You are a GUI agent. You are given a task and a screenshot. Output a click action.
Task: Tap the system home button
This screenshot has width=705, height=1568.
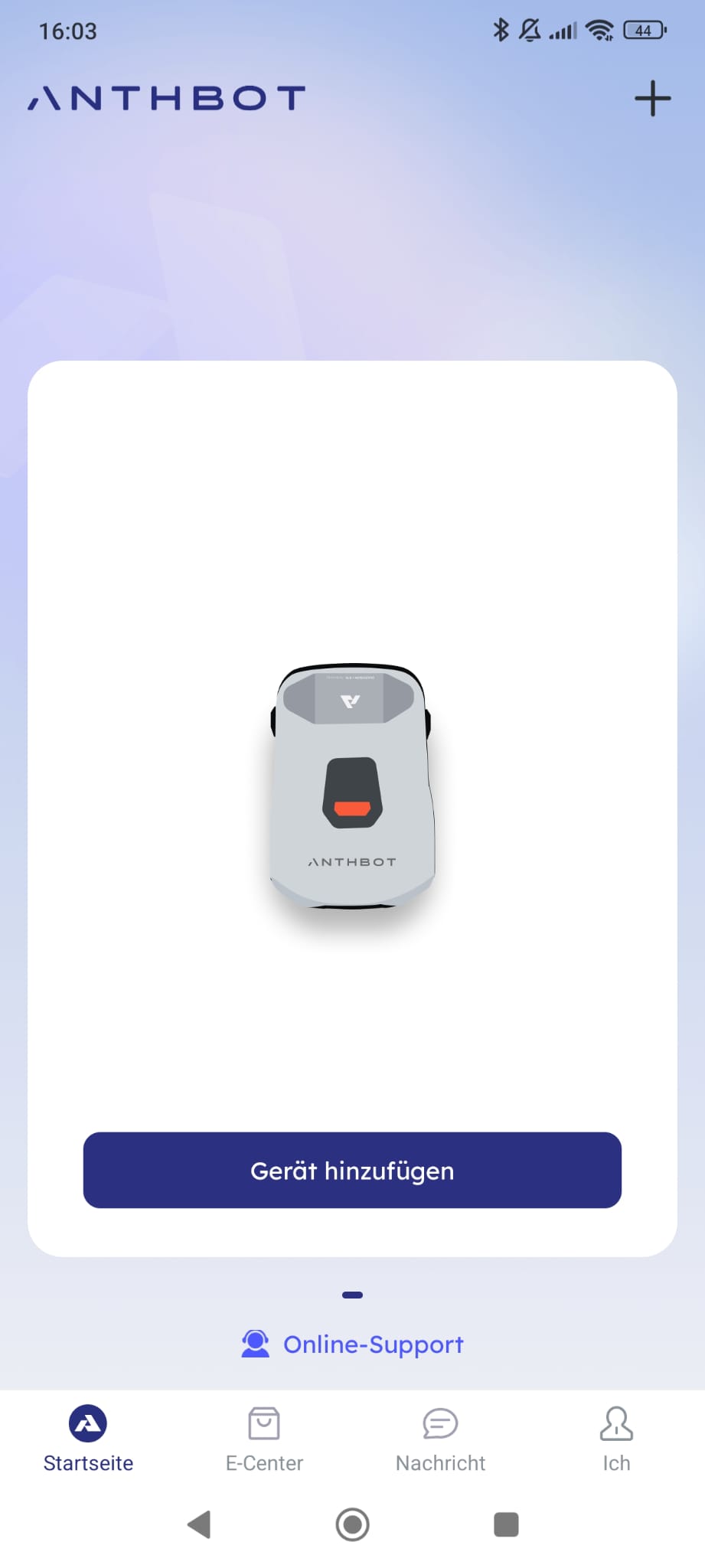[352, 1524]
